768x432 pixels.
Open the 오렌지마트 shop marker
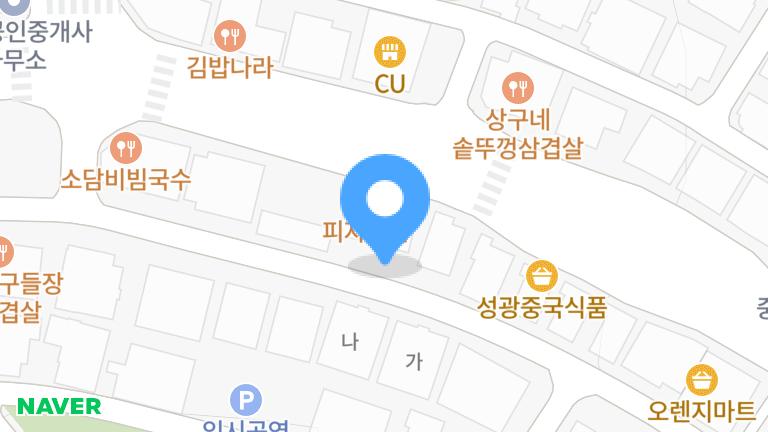(x=703, y=380)
